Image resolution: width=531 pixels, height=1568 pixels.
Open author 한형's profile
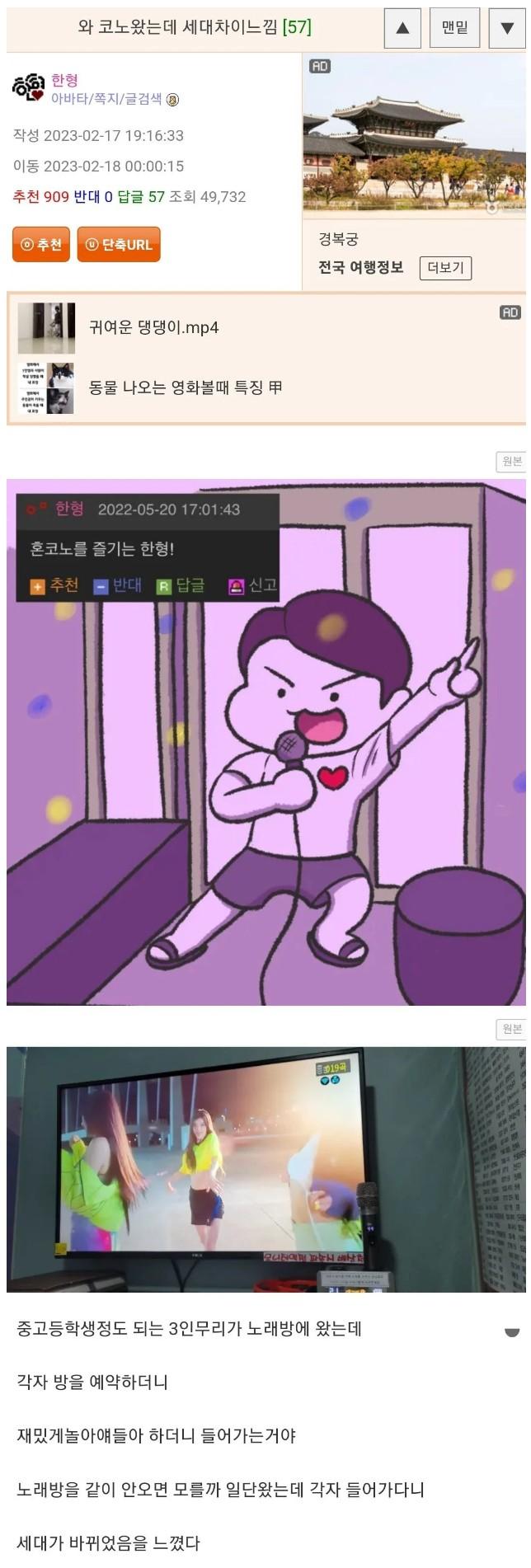tap(64, 80)
